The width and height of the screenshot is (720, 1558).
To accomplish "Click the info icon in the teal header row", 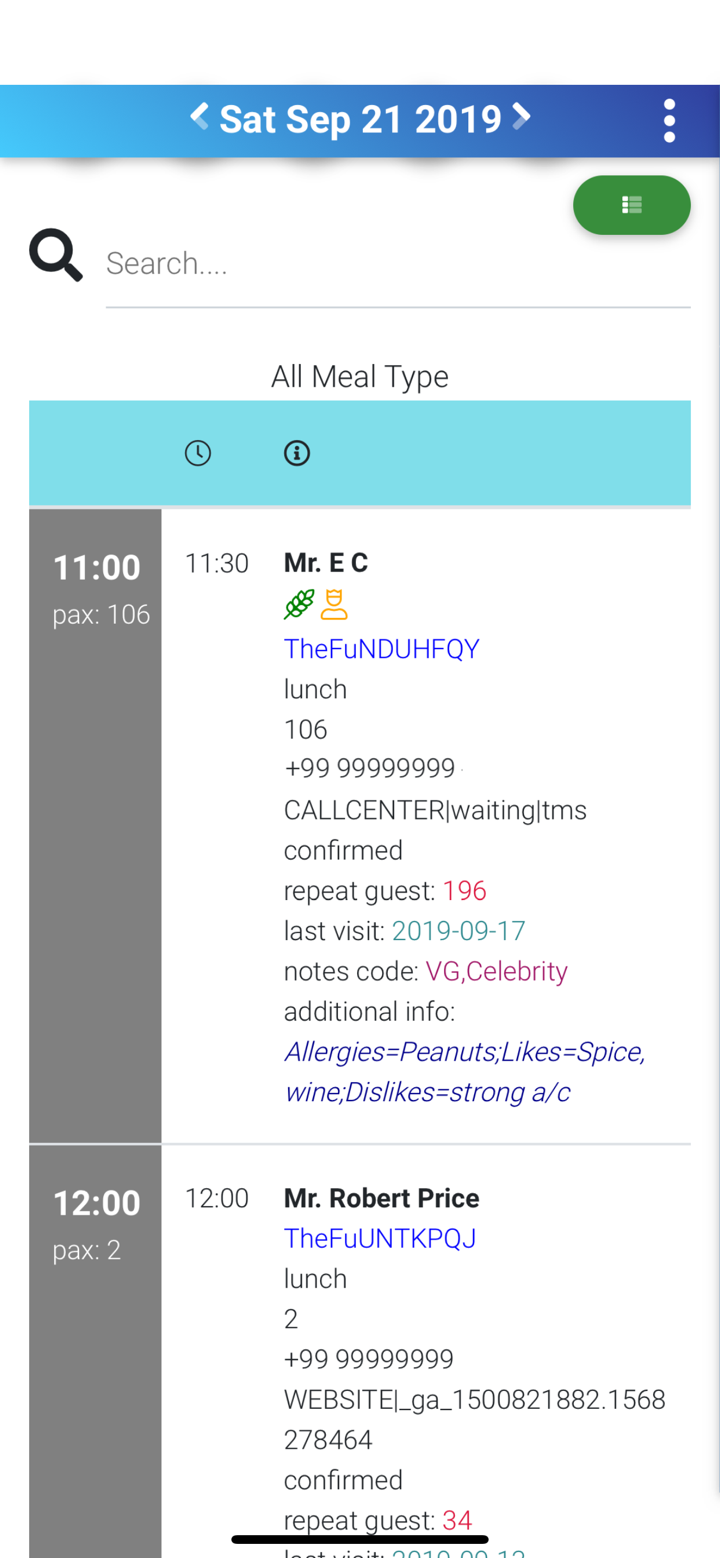I will 296,452.
